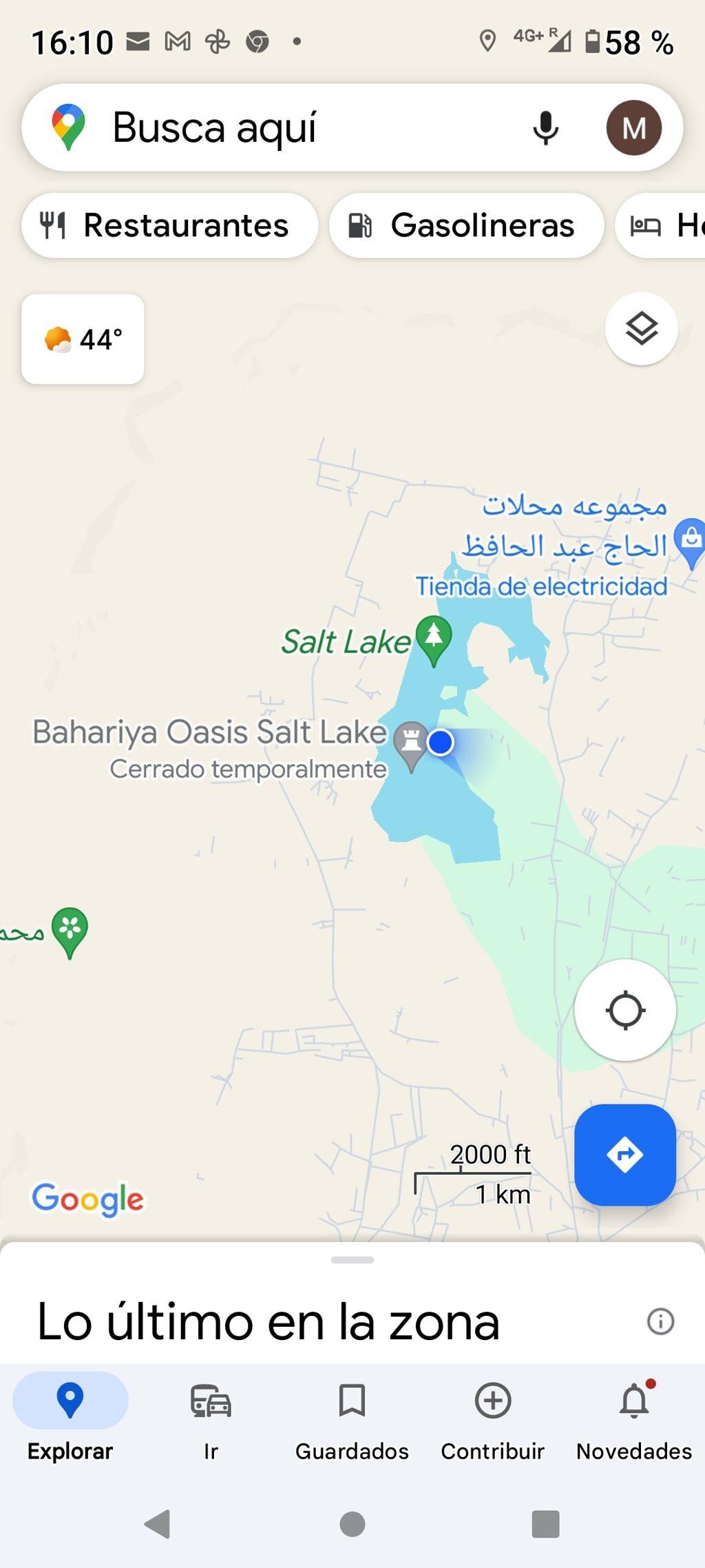Open the map layers button
705x1568 pixels.
coord(641,329)
